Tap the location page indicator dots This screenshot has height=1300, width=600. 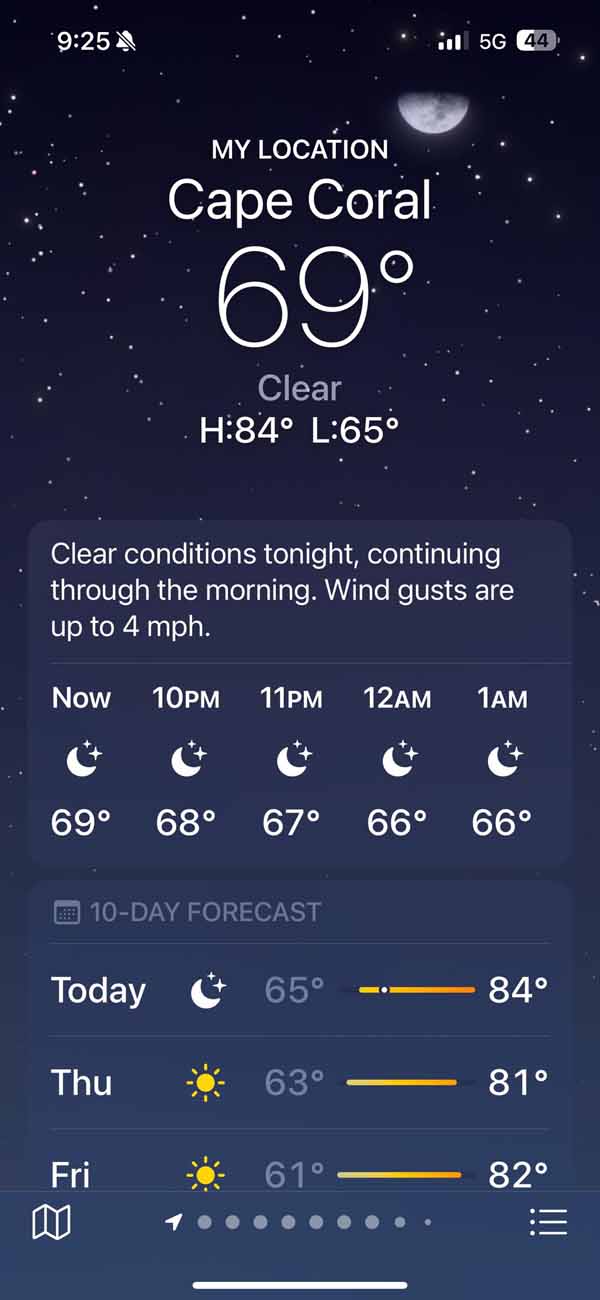click(x=300, y=1222)
